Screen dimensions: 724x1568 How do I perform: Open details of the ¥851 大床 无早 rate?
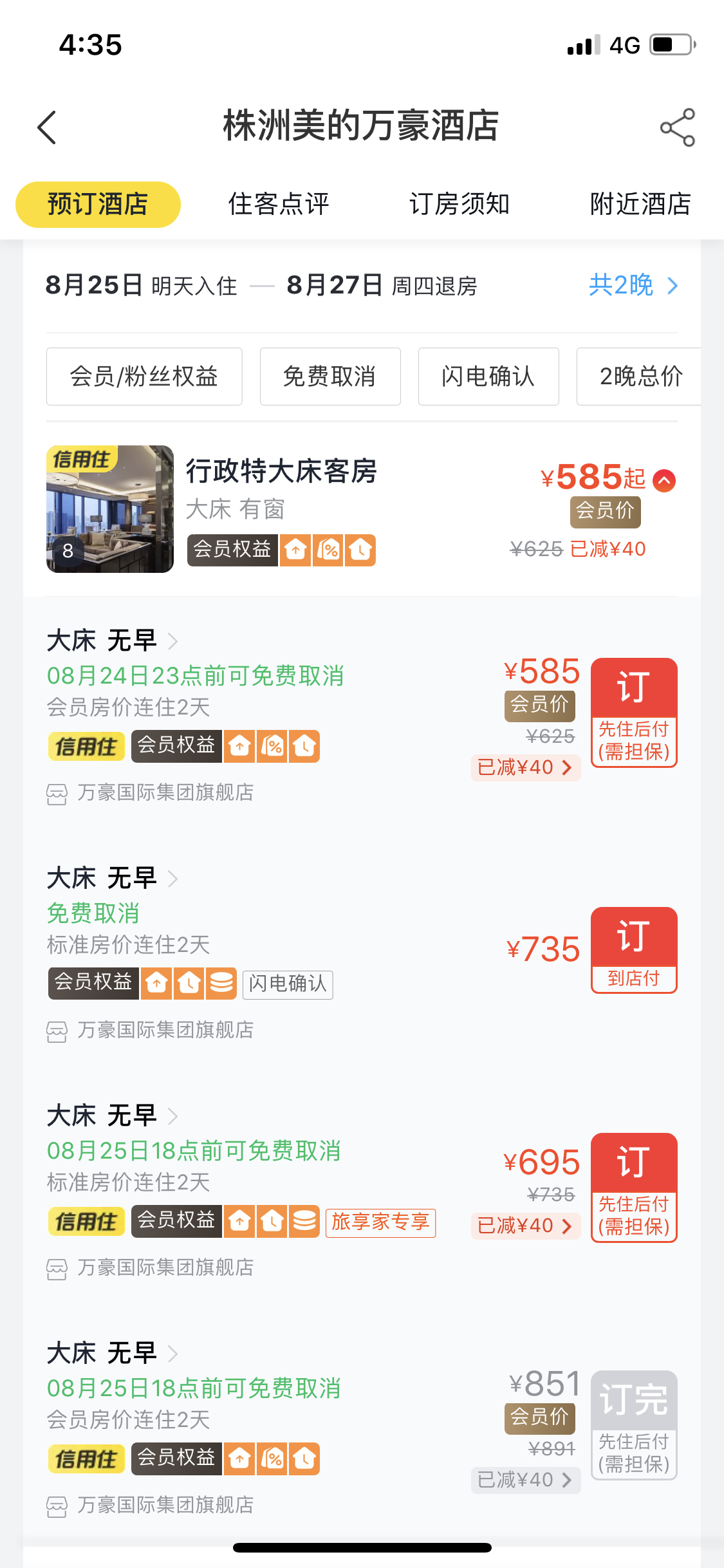[x=113, y=1353]
